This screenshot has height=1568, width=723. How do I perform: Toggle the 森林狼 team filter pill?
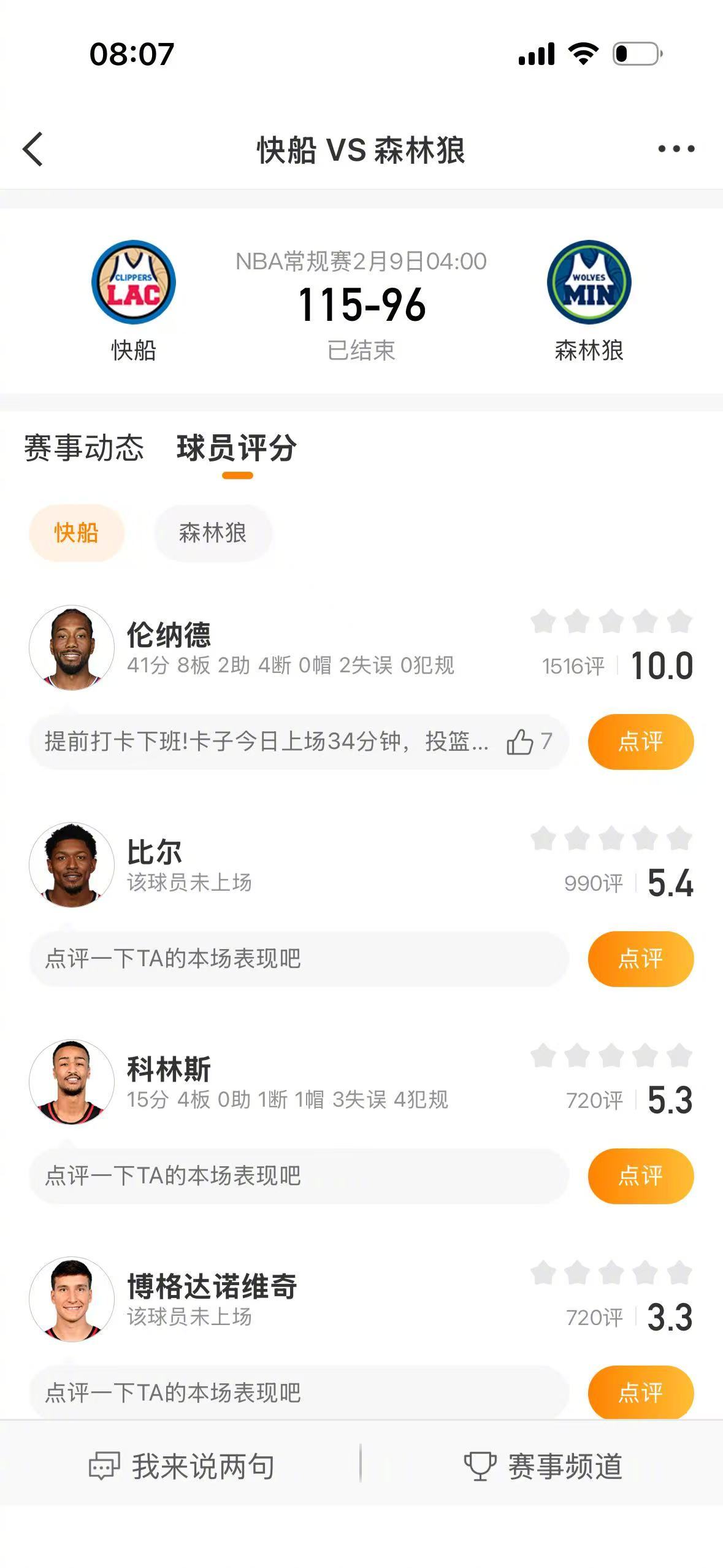(x=213, y=534)
